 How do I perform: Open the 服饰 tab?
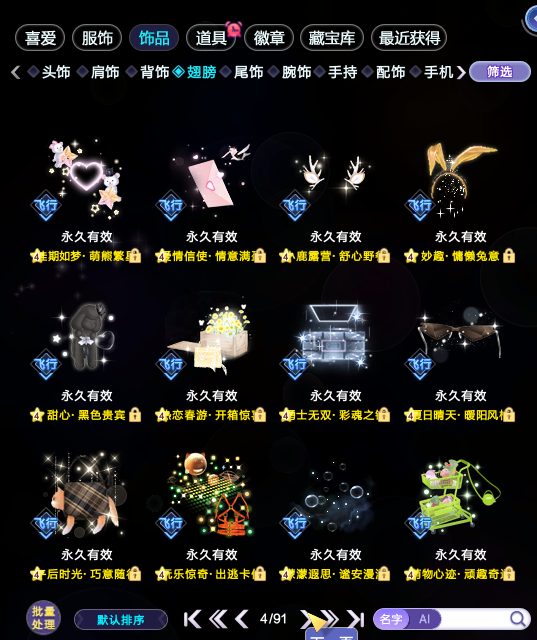pyautogui.click(x=97, y=38)
